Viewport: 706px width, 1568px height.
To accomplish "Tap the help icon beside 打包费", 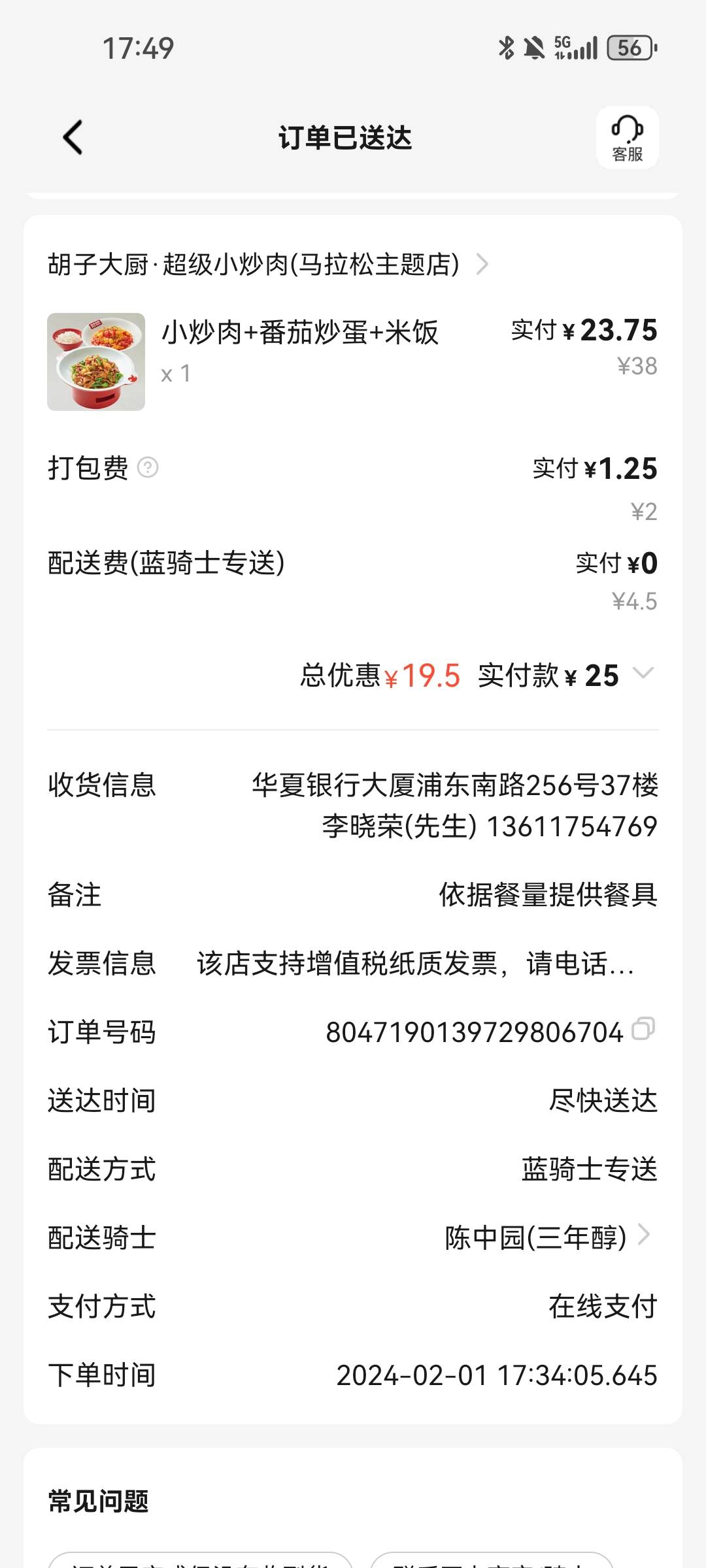I will (x=148, y=468).
